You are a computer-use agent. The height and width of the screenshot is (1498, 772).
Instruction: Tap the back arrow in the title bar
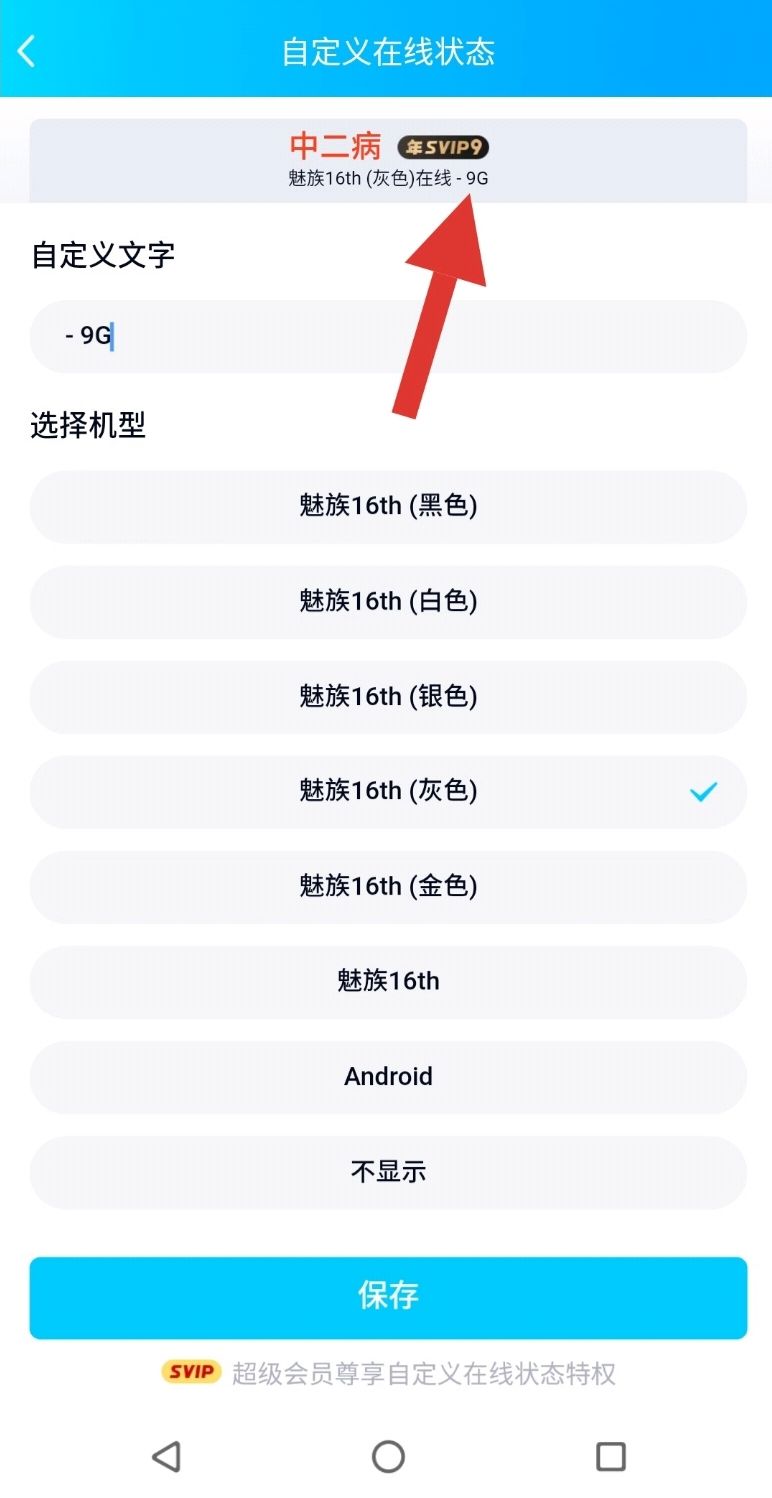[26, 50]
